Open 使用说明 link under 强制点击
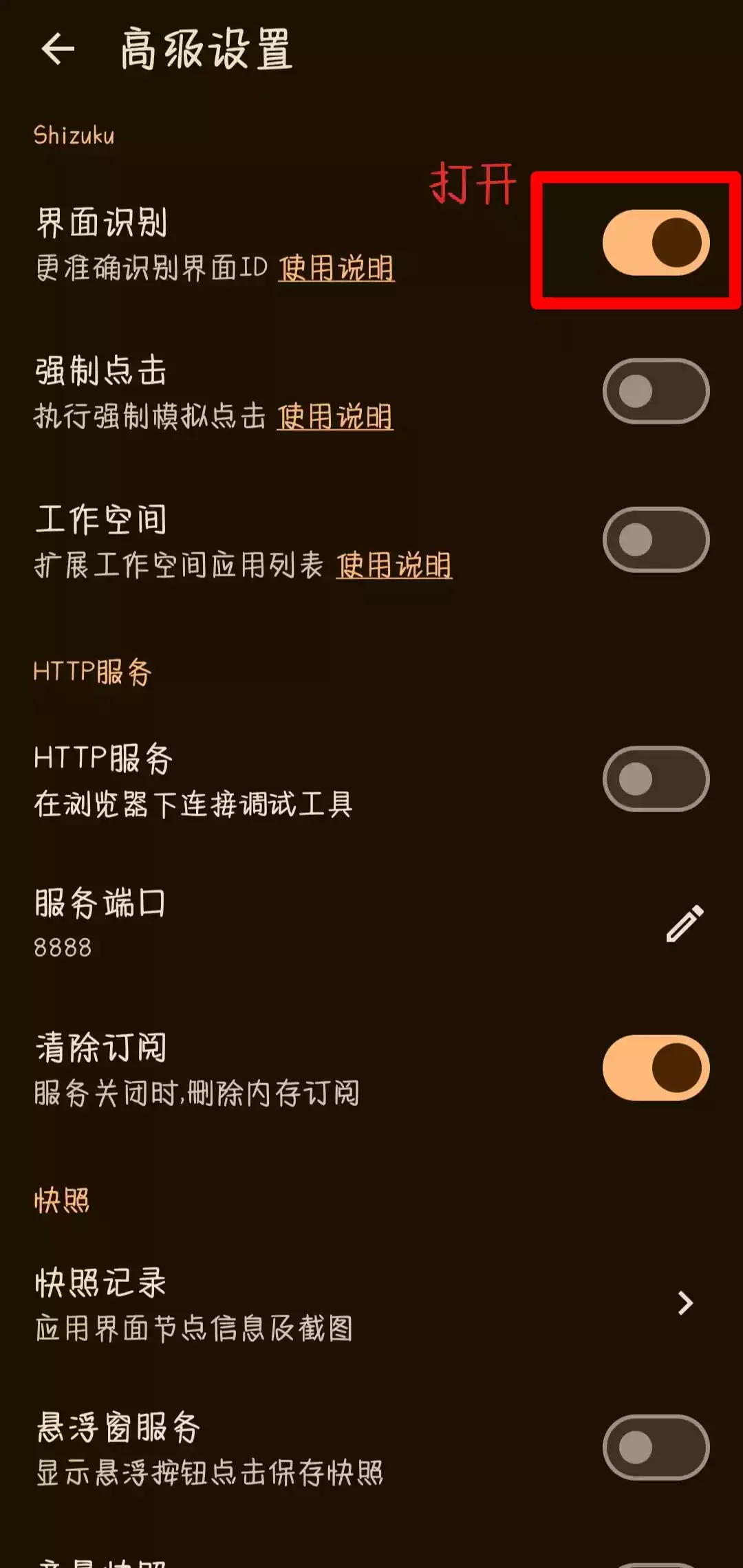 coord(335,417)
